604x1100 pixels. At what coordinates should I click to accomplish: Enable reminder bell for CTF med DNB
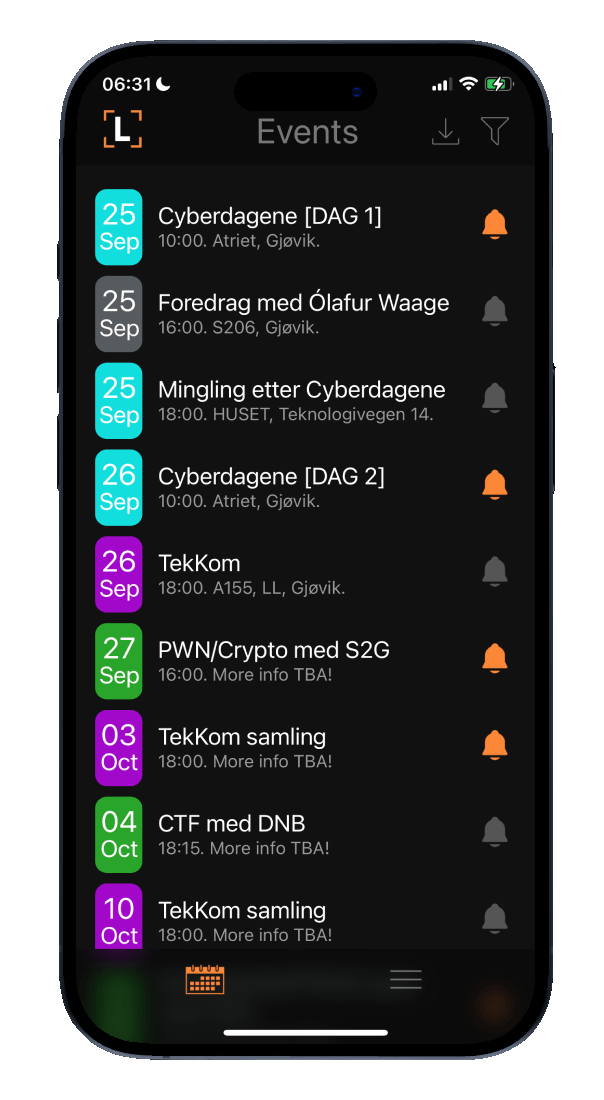point(494,832)
